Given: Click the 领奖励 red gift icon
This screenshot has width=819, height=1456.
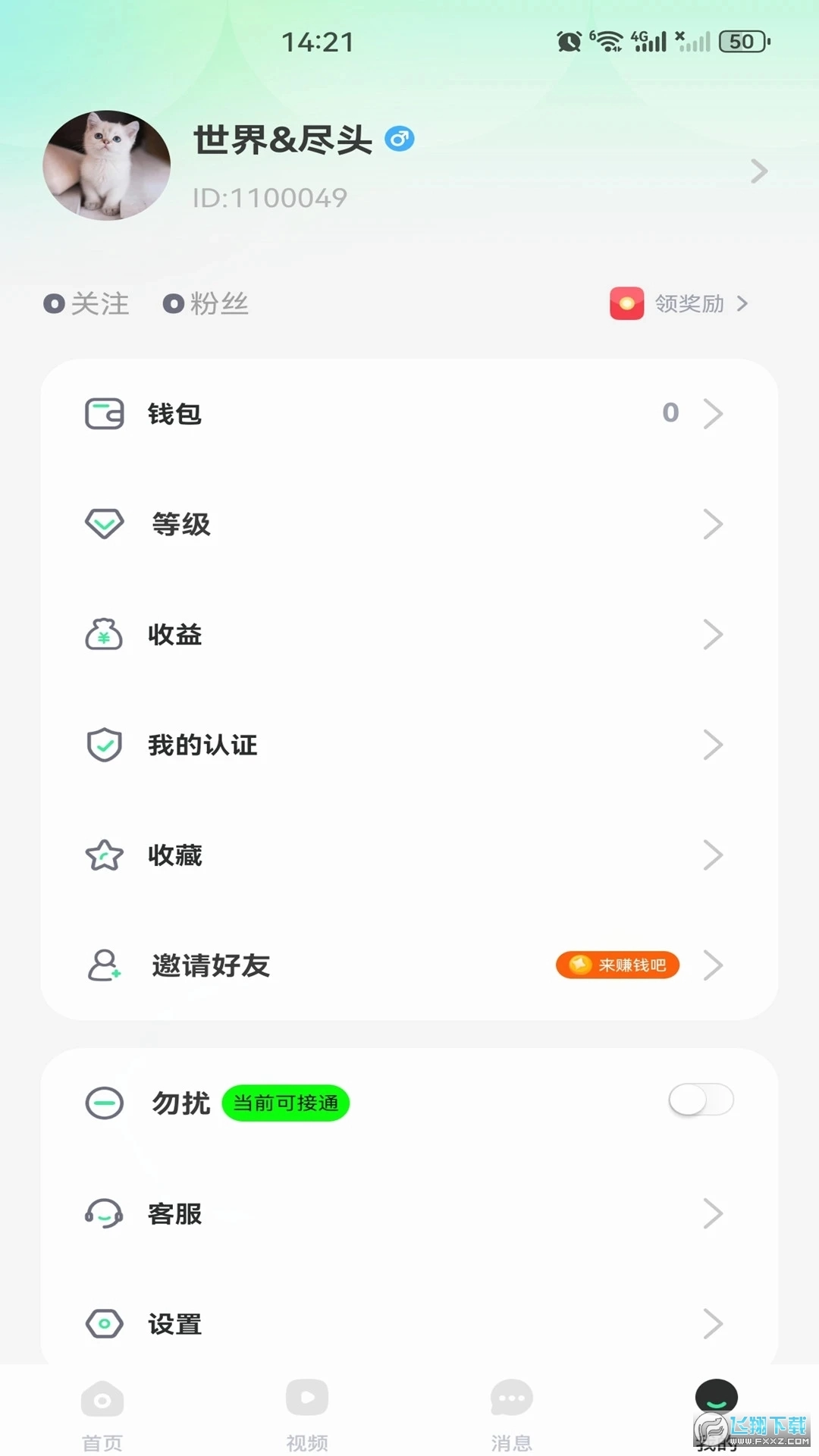Looking at the screenshot, I should tap(626, 303).
